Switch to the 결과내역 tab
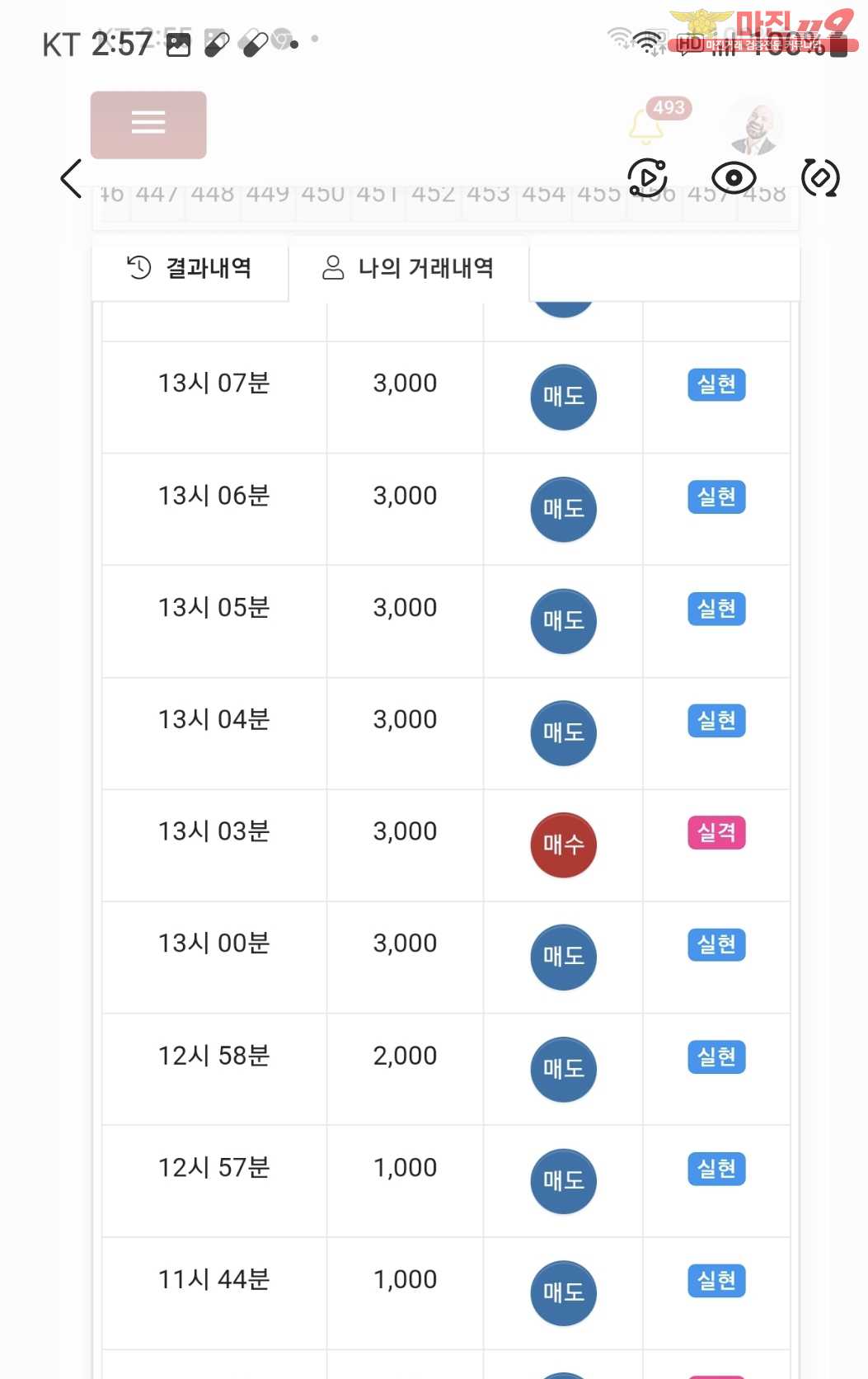 190,268
